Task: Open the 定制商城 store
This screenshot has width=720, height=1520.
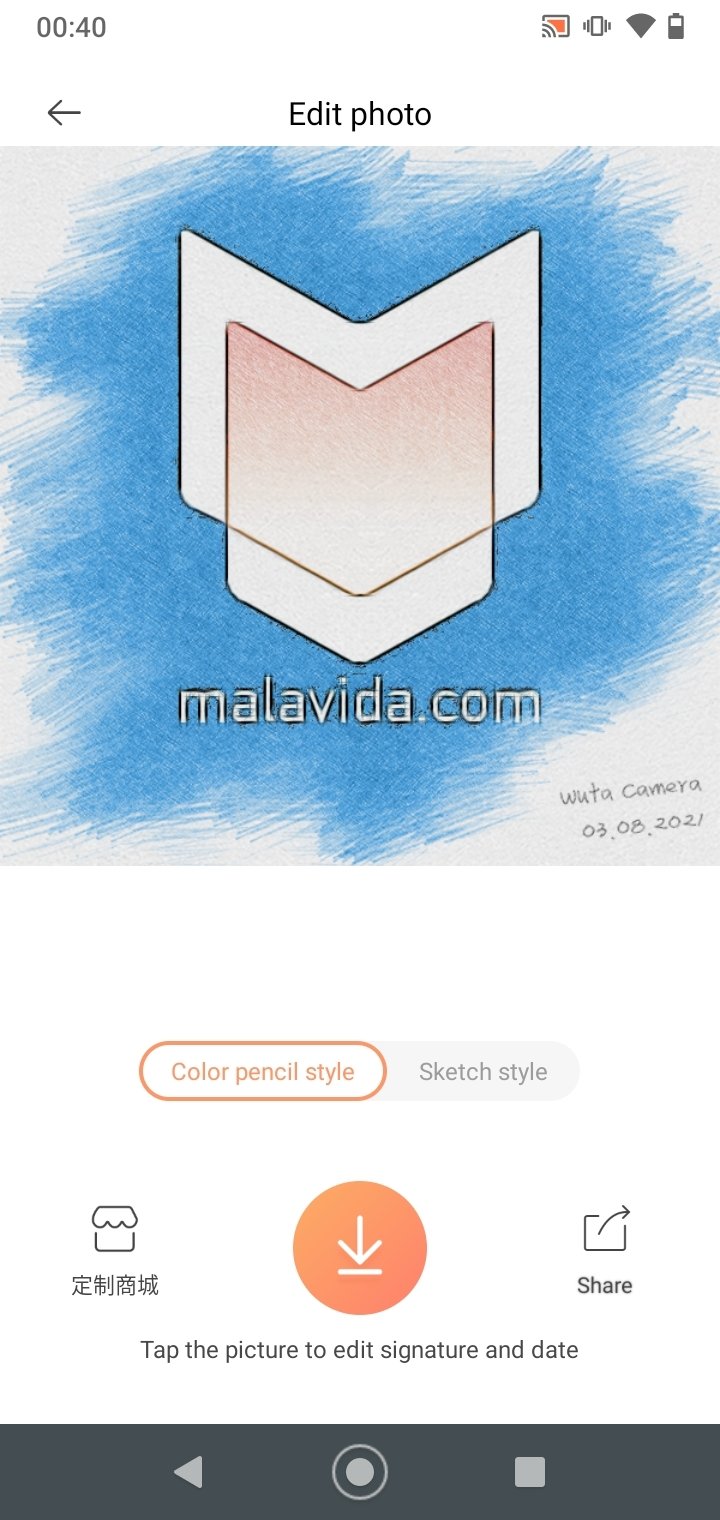Action: click(x=115, y=1250)
